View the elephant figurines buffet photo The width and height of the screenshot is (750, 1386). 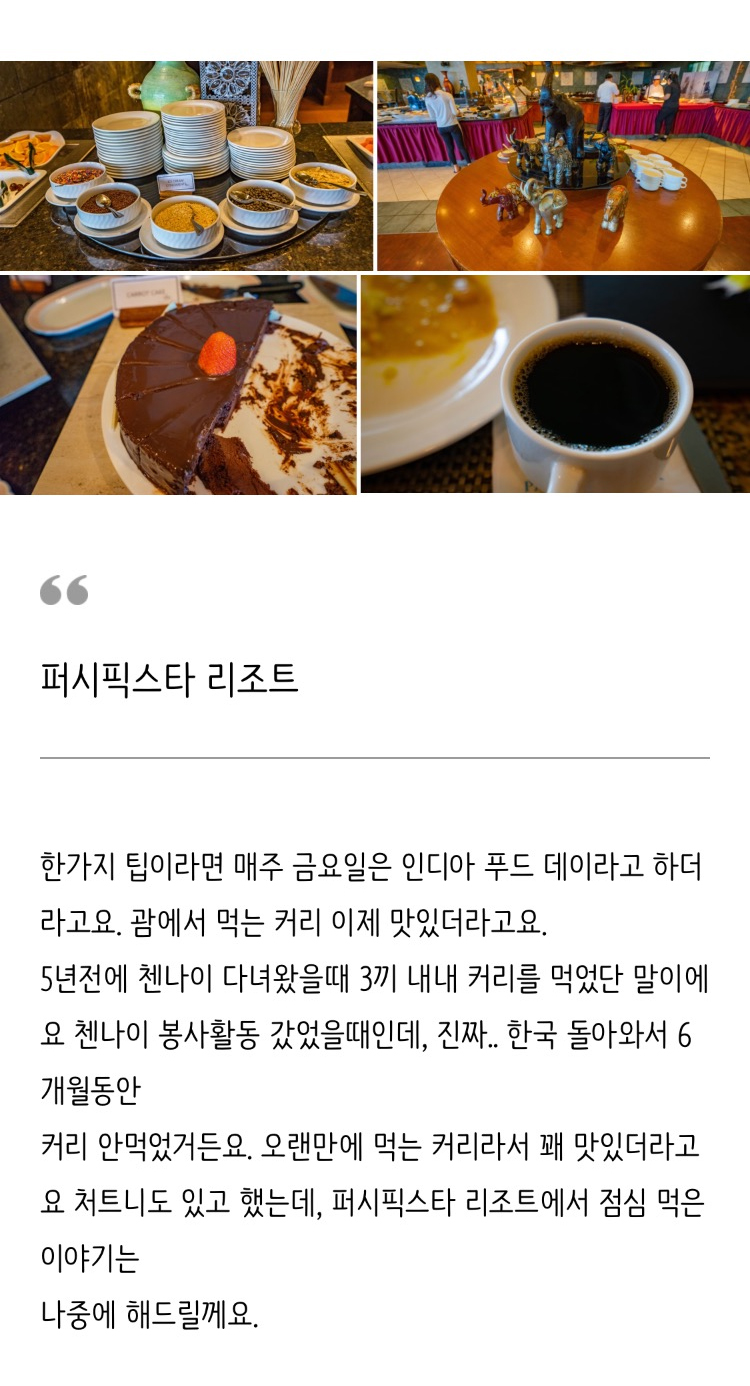click(563, 166)
